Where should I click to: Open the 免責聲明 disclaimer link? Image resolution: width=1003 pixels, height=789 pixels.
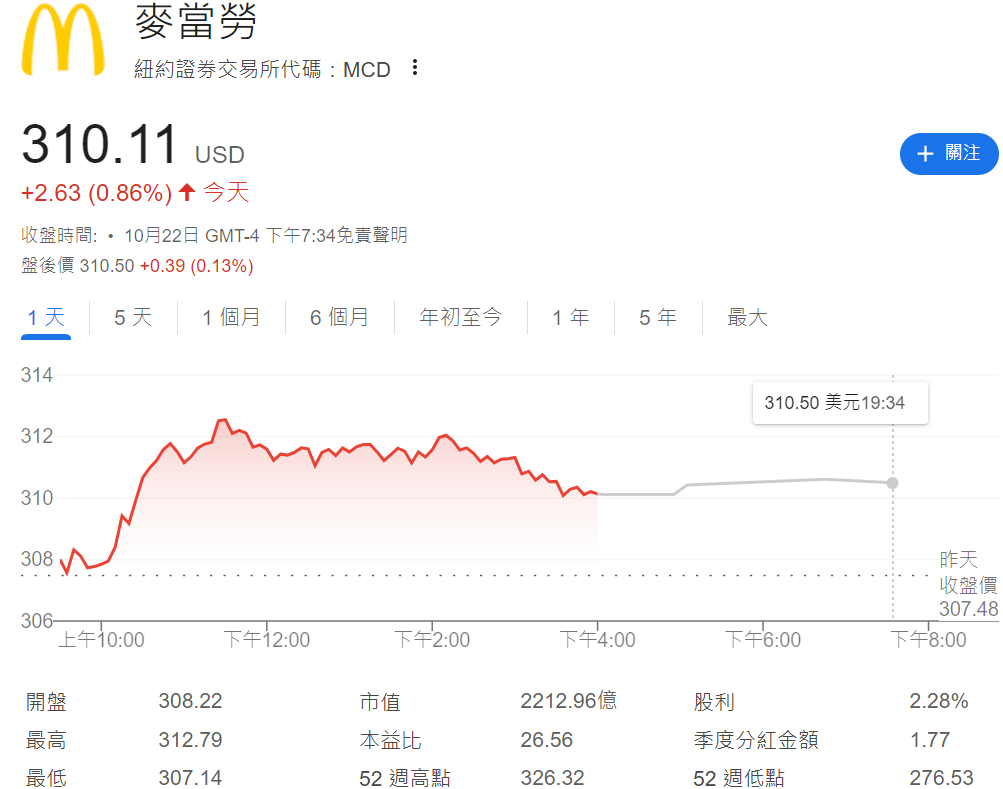pyautogui.click(x=375, y=236)
